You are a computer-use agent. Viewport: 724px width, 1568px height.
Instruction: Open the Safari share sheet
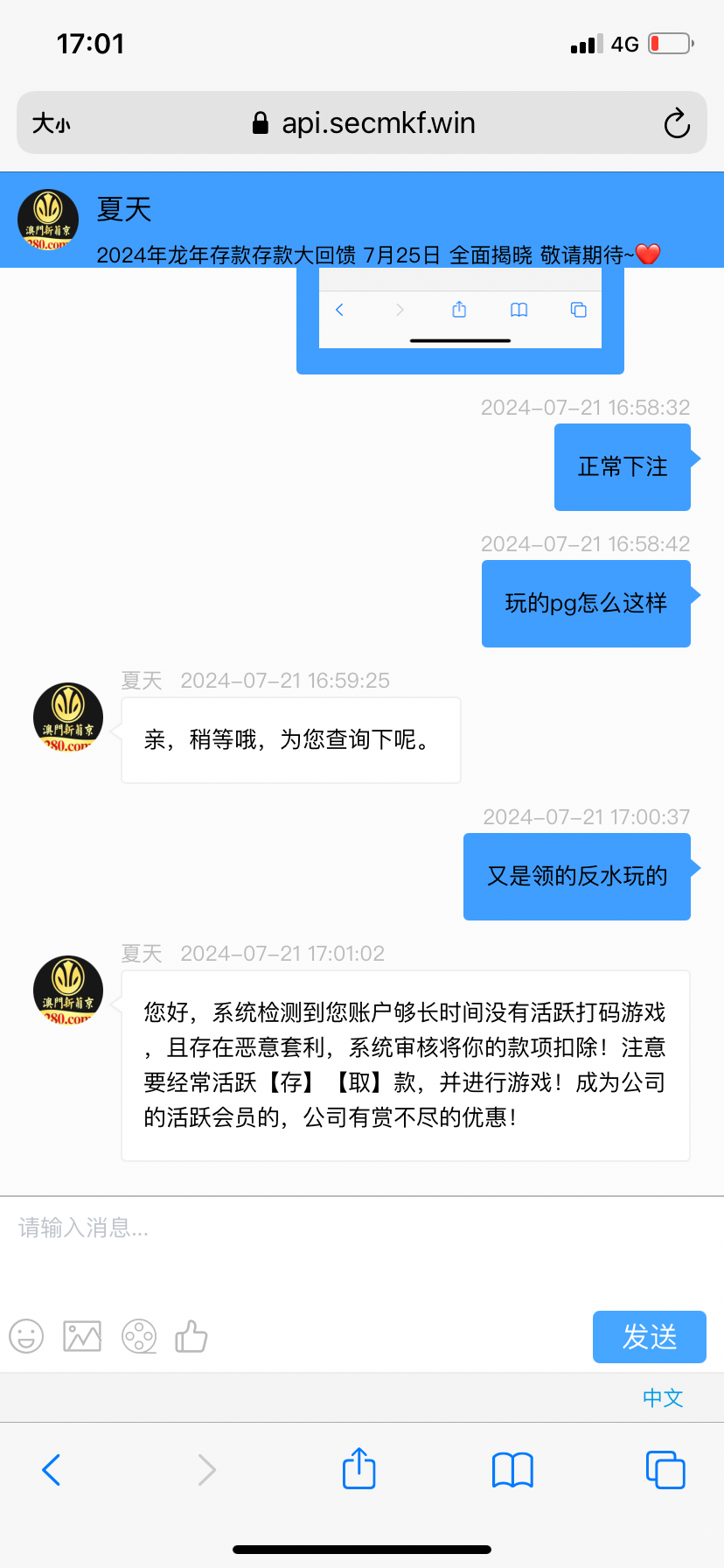pyautogui.click(x=359, y=1468)
